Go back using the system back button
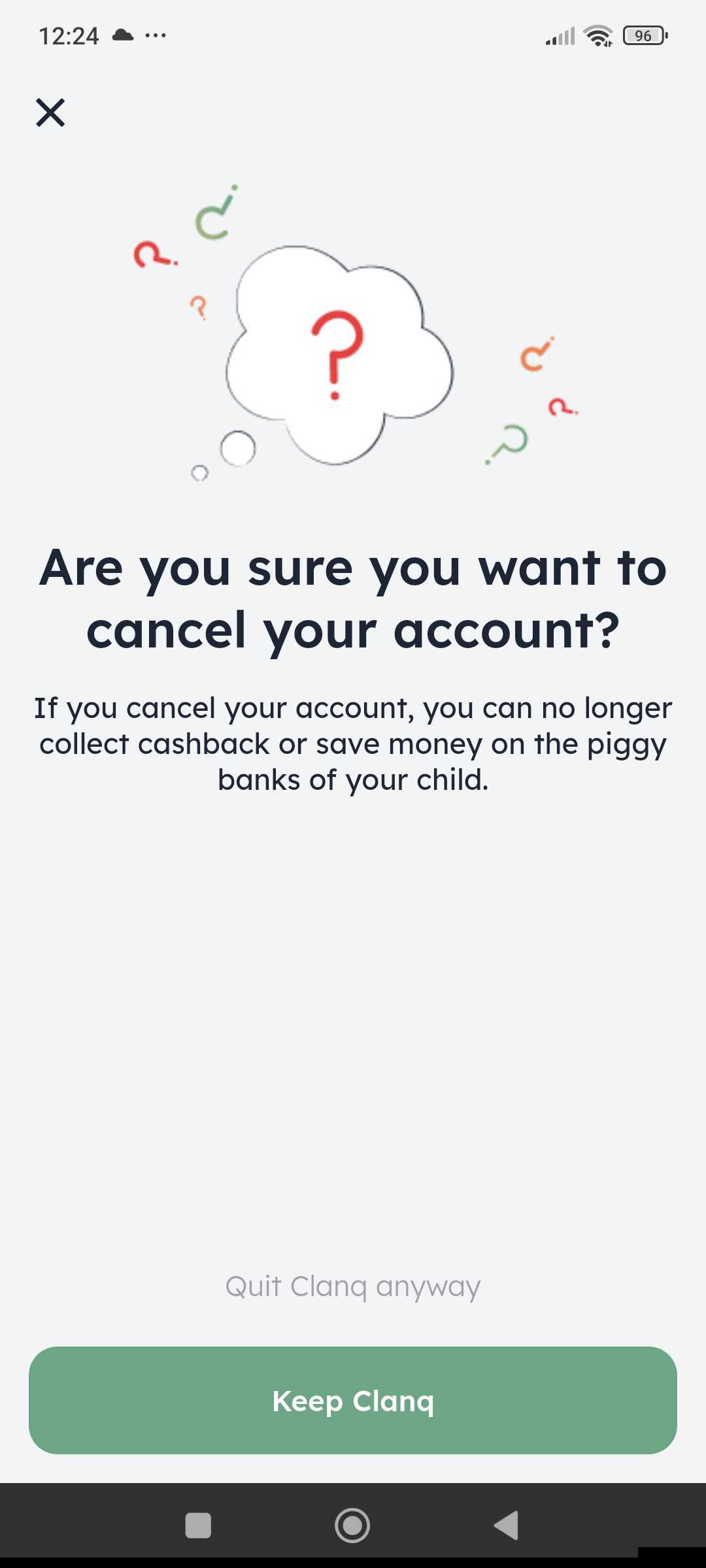 pyautogui.click(x=506, y=1526)
